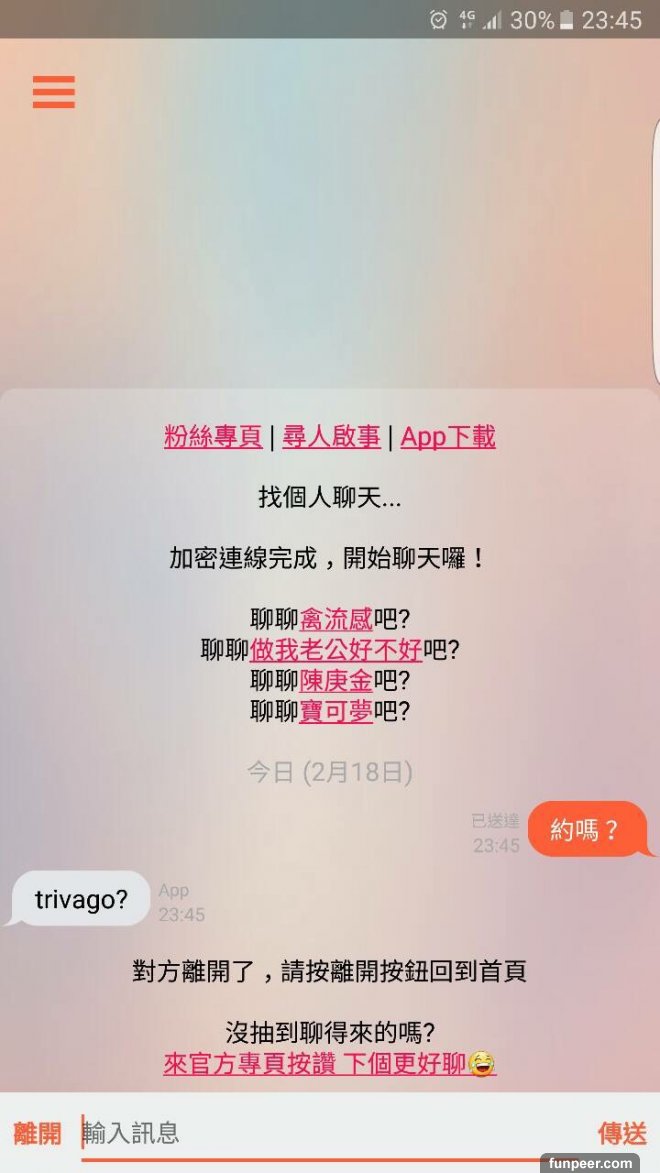
Task: Tap 傳送 to send the message
Action: 622,1133
